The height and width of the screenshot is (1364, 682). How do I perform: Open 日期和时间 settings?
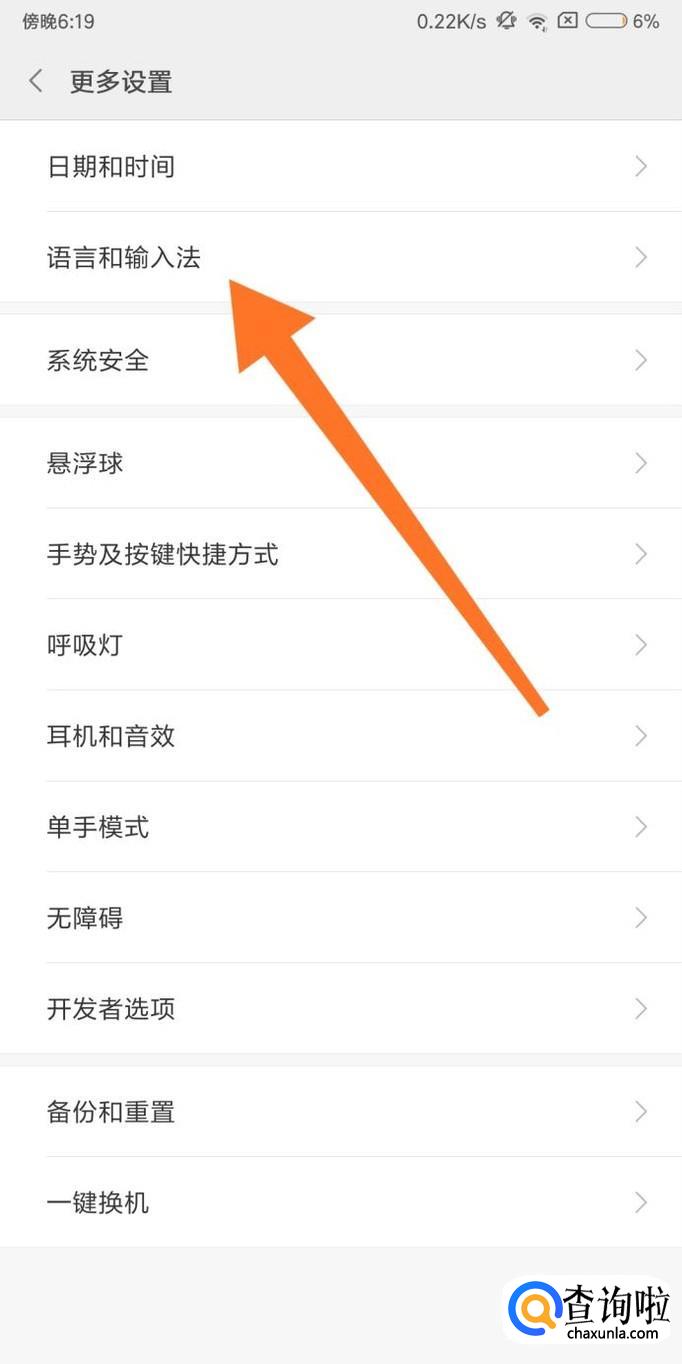(x=341, y=166)
